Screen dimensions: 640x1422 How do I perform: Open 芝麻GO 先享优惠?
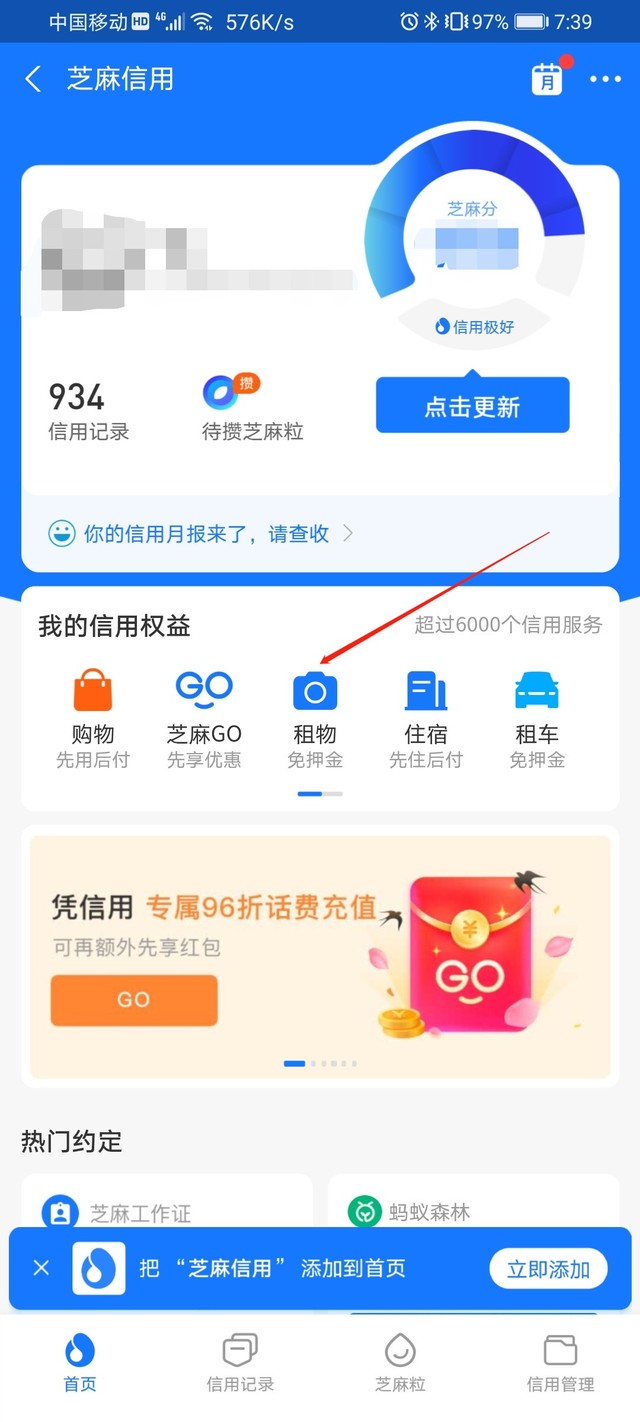pyautogui.click(x=204, y=720)
